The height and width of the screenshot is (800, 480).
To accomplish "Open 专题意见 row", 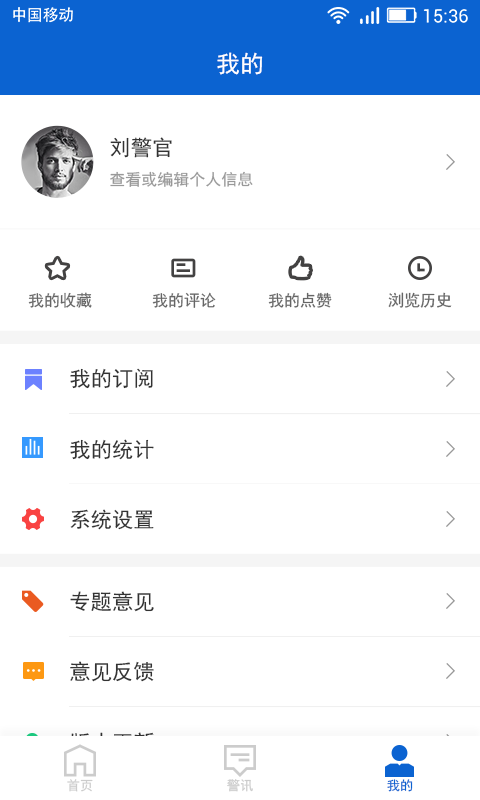I will [x=240, y=601].
